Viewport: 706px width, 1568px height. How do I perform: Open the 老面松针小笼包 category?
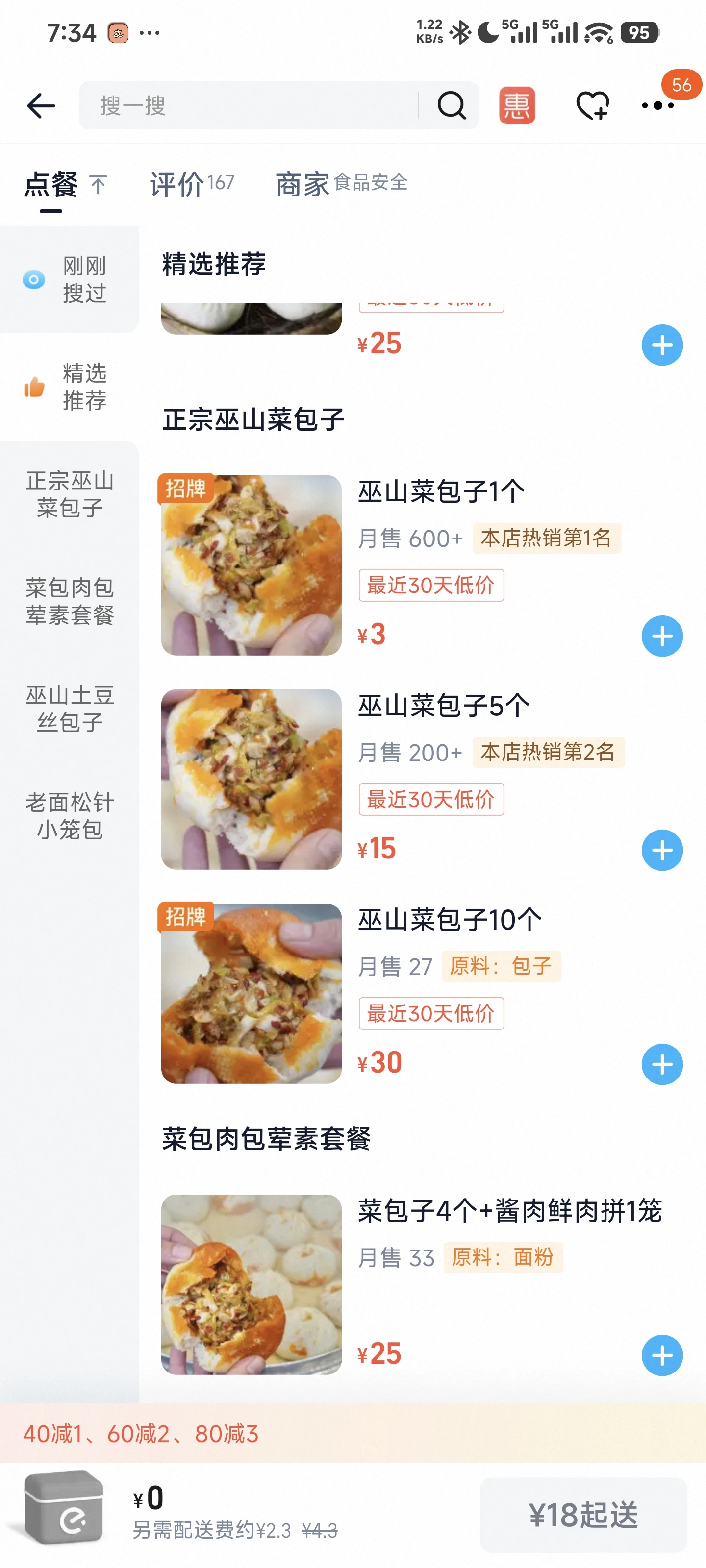[70, 816]
